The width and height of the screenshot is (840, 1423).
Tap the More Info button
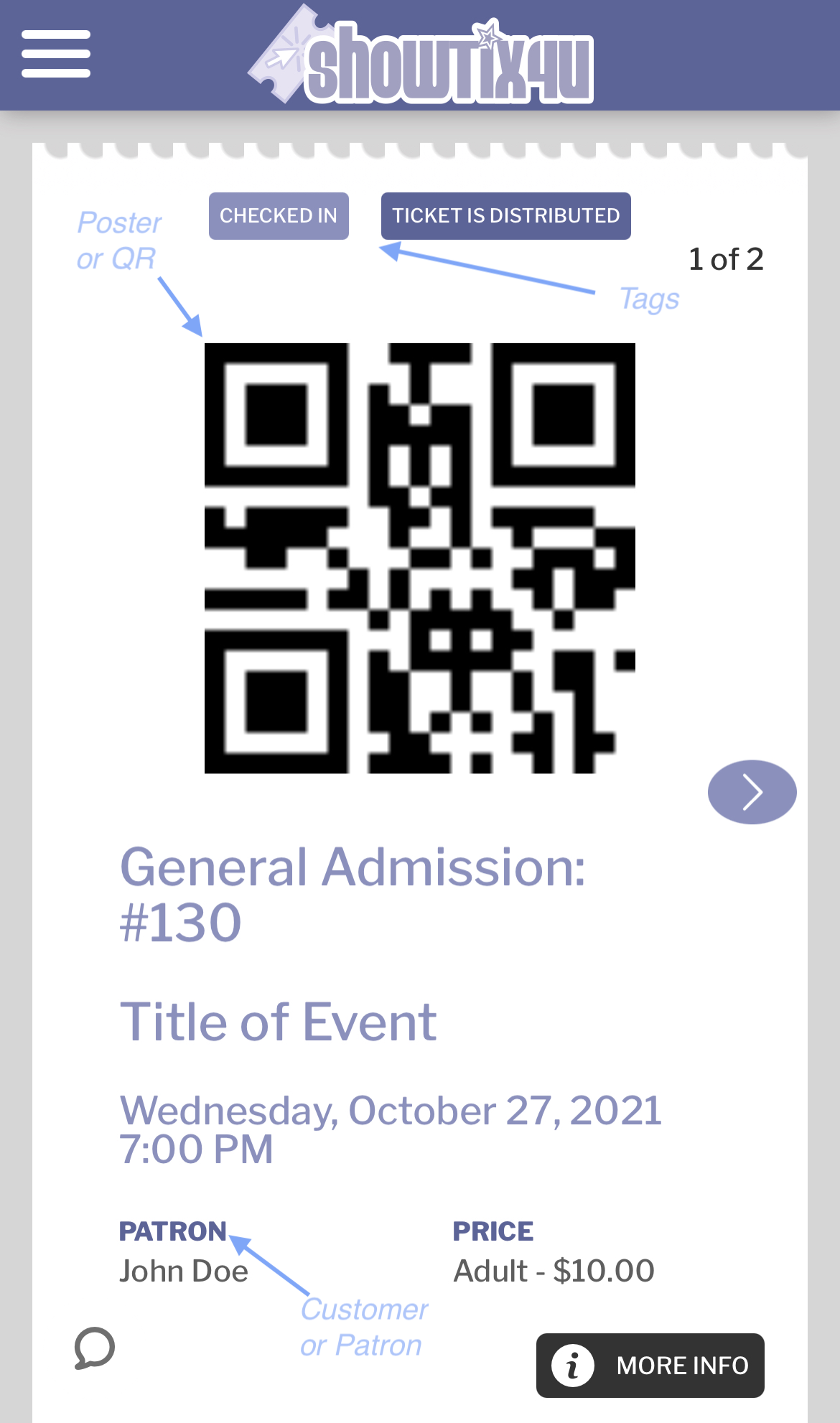pyautogui.click(x=650, y=1365)
